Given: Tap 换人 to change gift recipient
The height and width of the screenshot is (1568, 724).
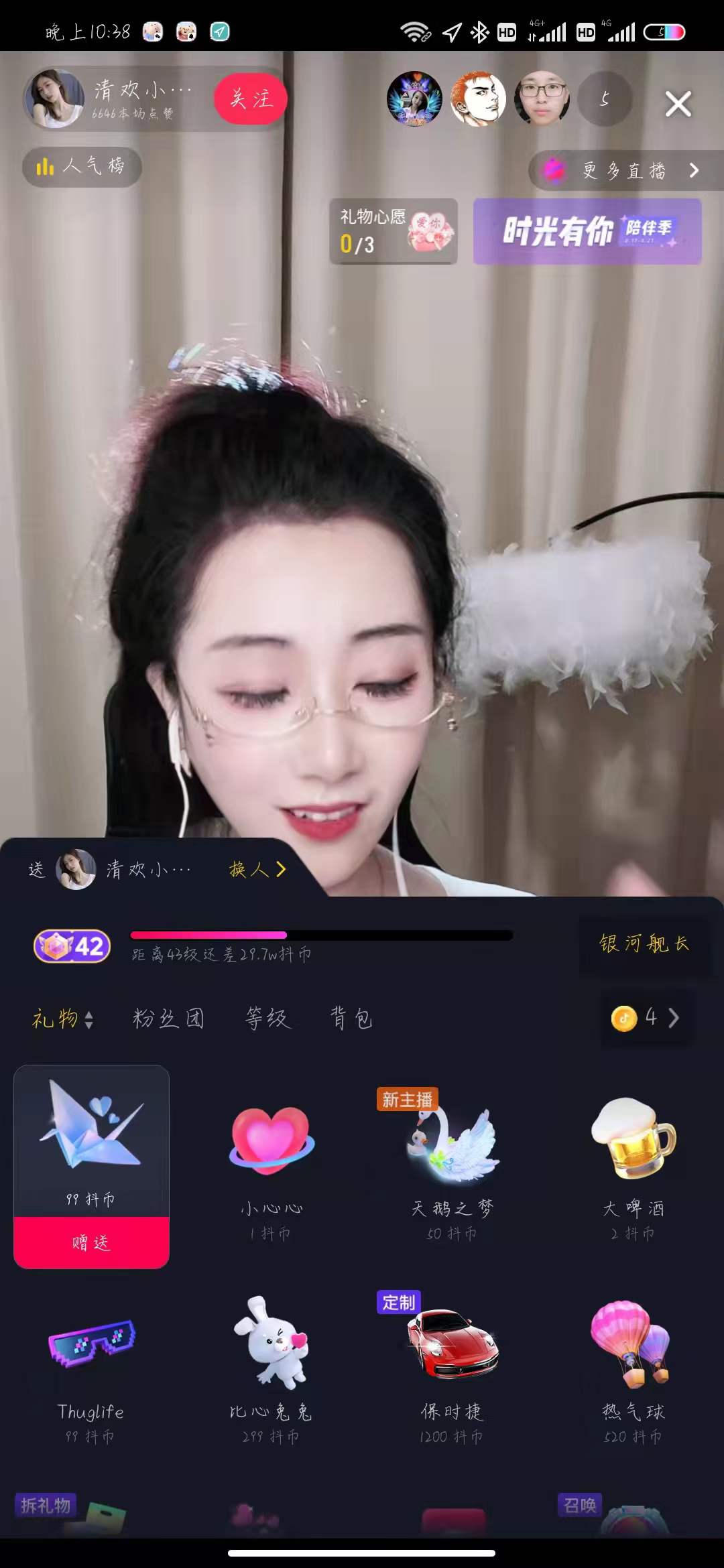Looking at the screenshot, I should 257,870.
